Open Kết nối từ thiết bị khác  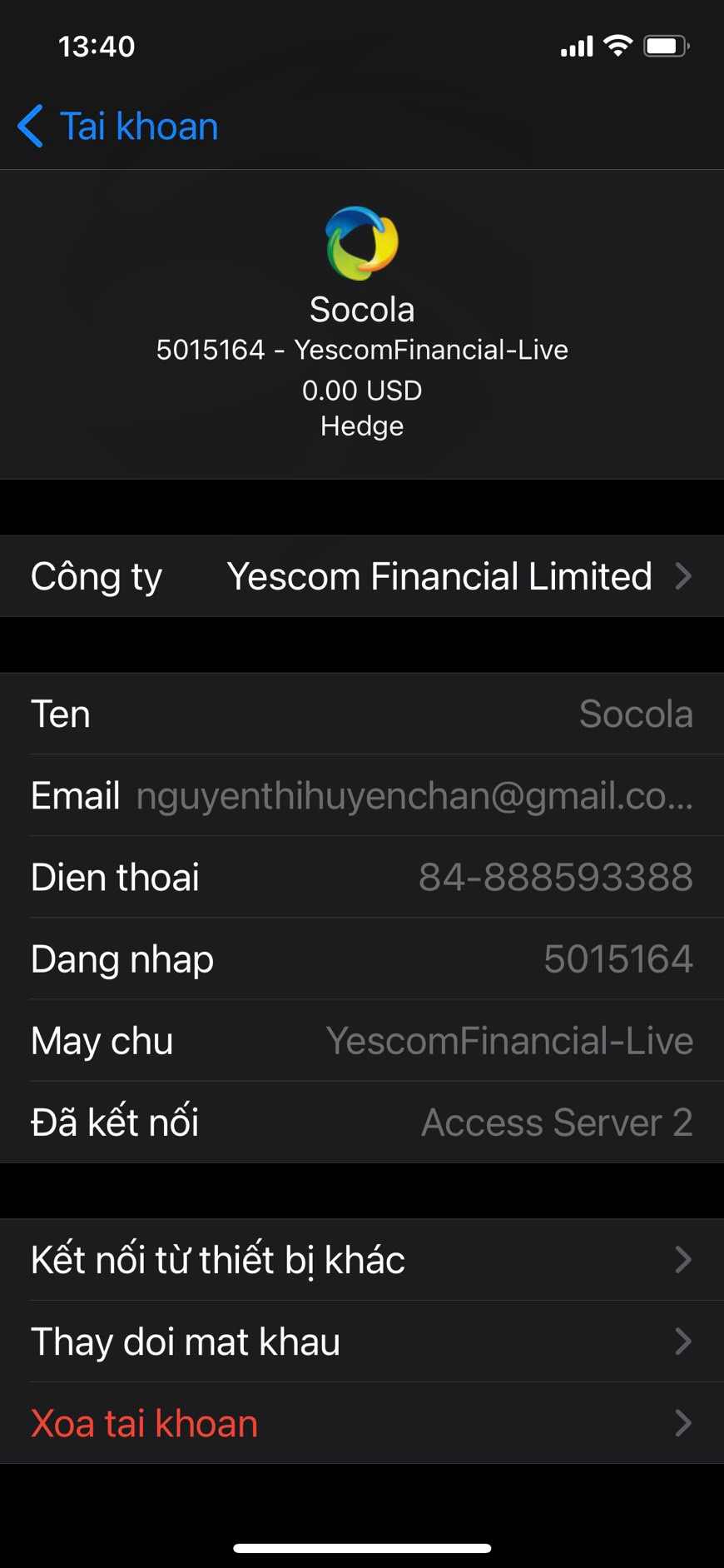(x=362, y=1260)
